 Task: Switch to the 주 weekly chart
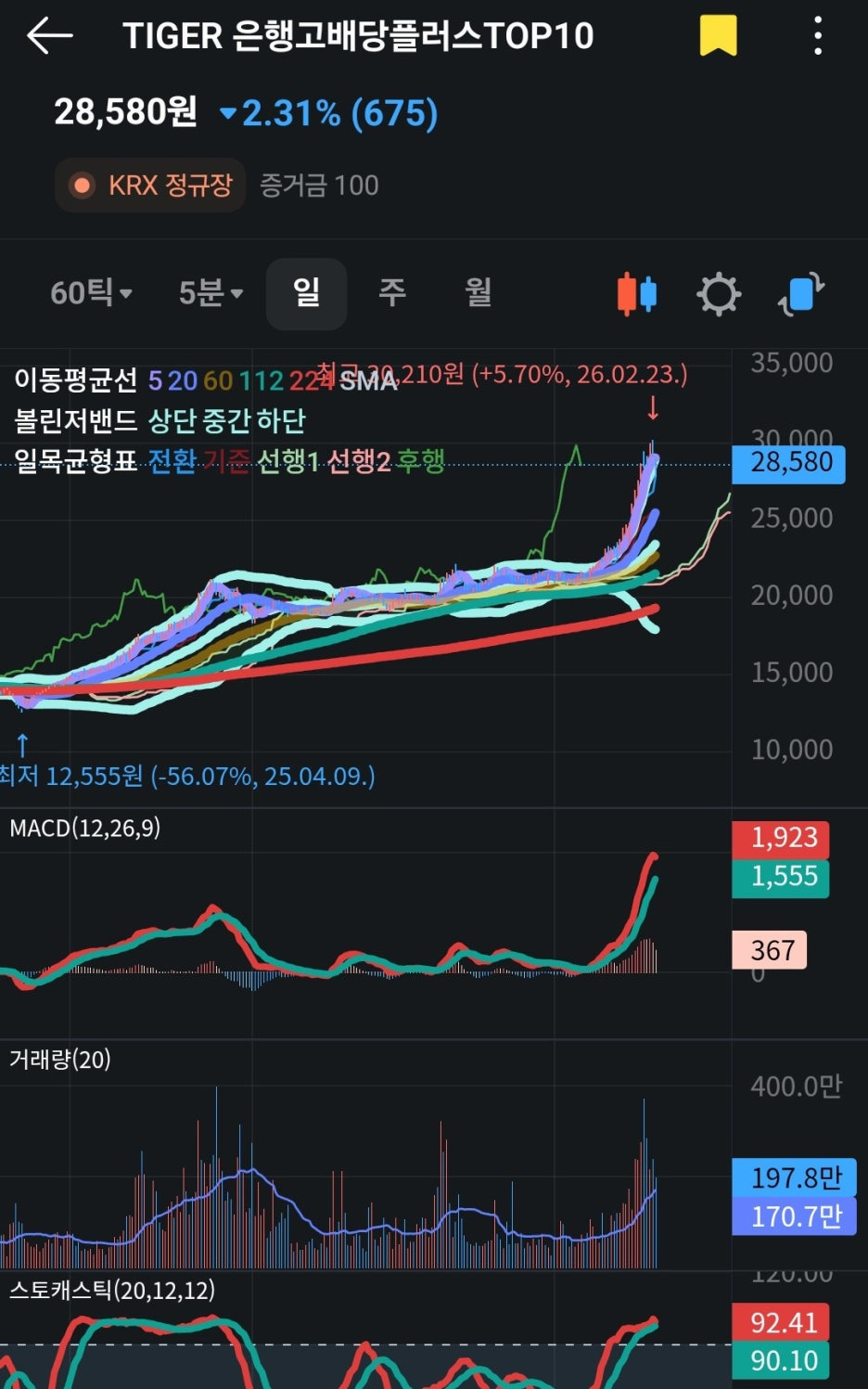[x=392, y=293]
